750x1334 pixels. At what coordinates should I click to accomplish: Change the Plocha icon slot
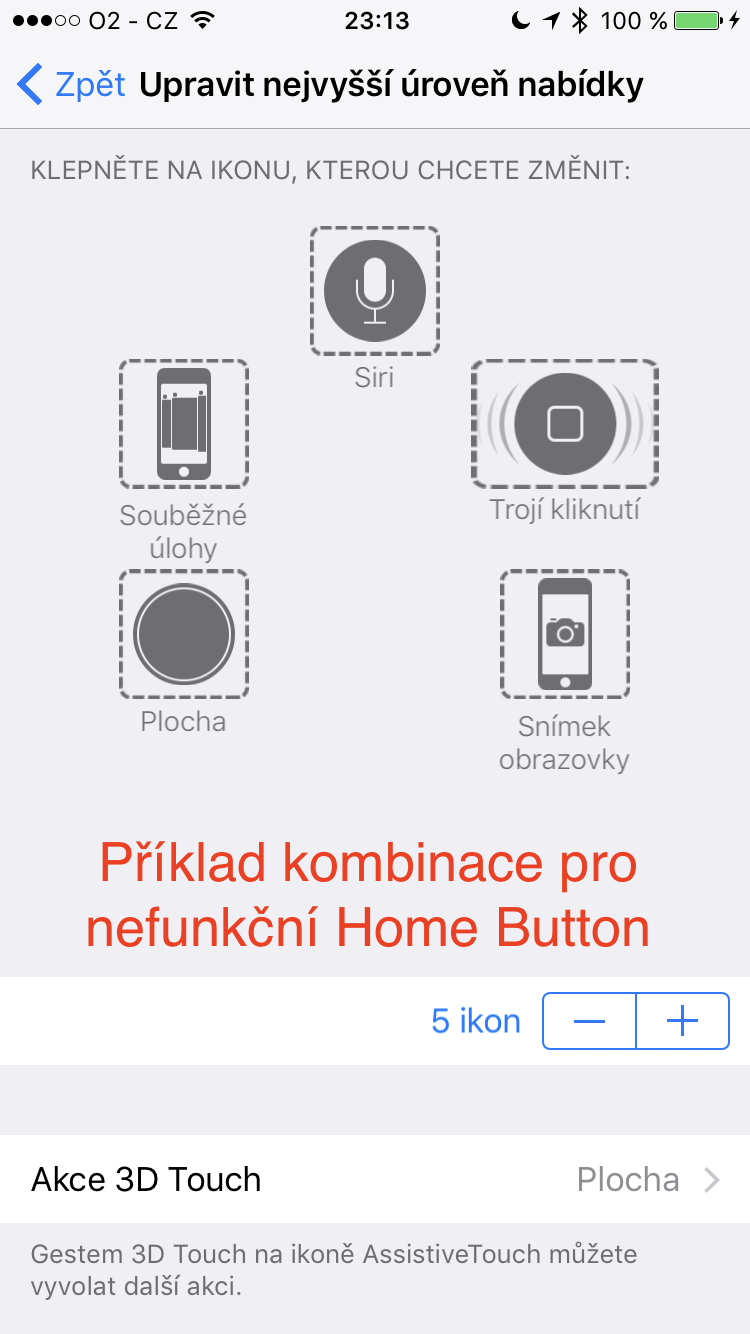[x=183, y=634]
